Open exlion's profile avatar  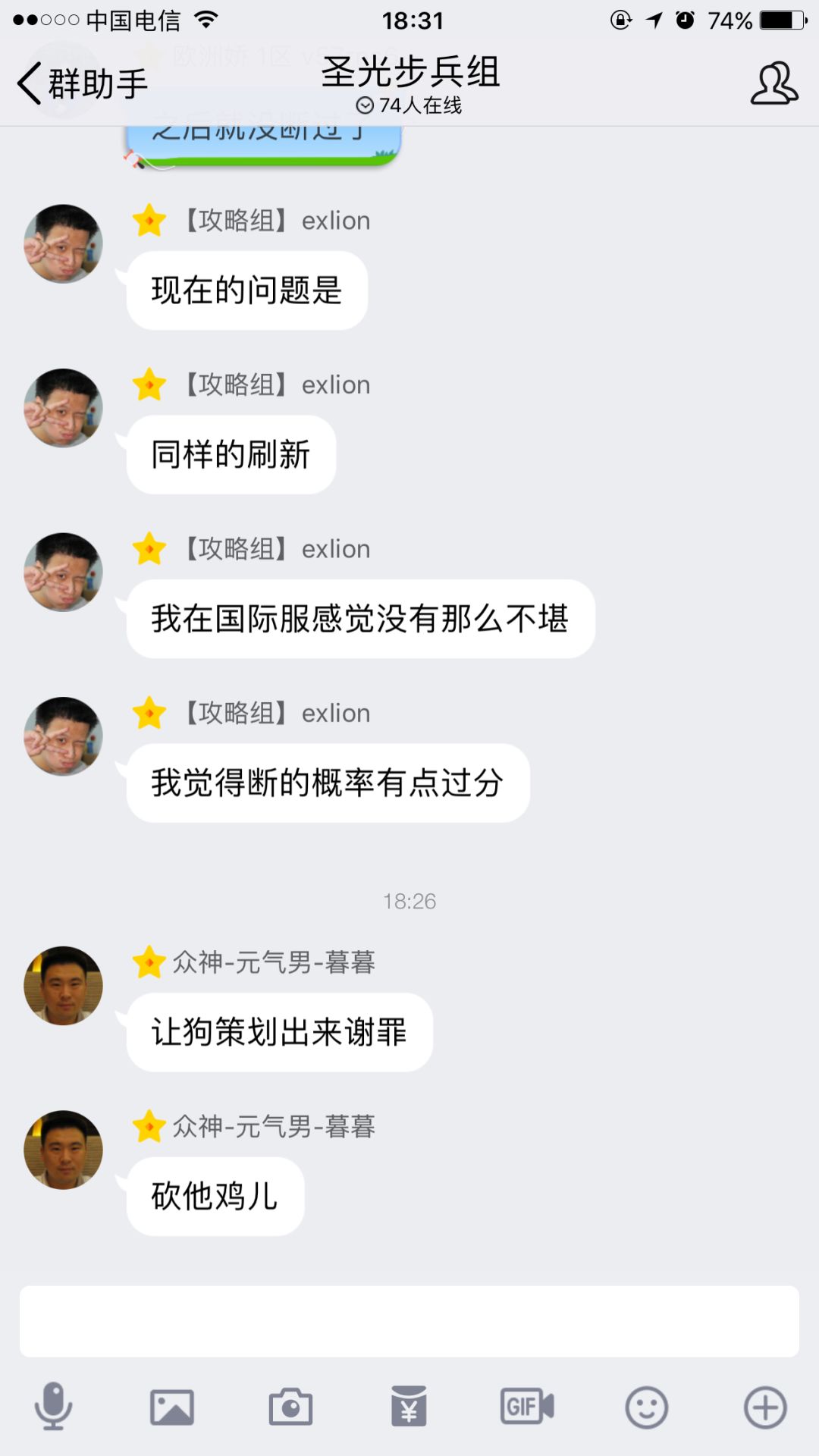point(63,244)
